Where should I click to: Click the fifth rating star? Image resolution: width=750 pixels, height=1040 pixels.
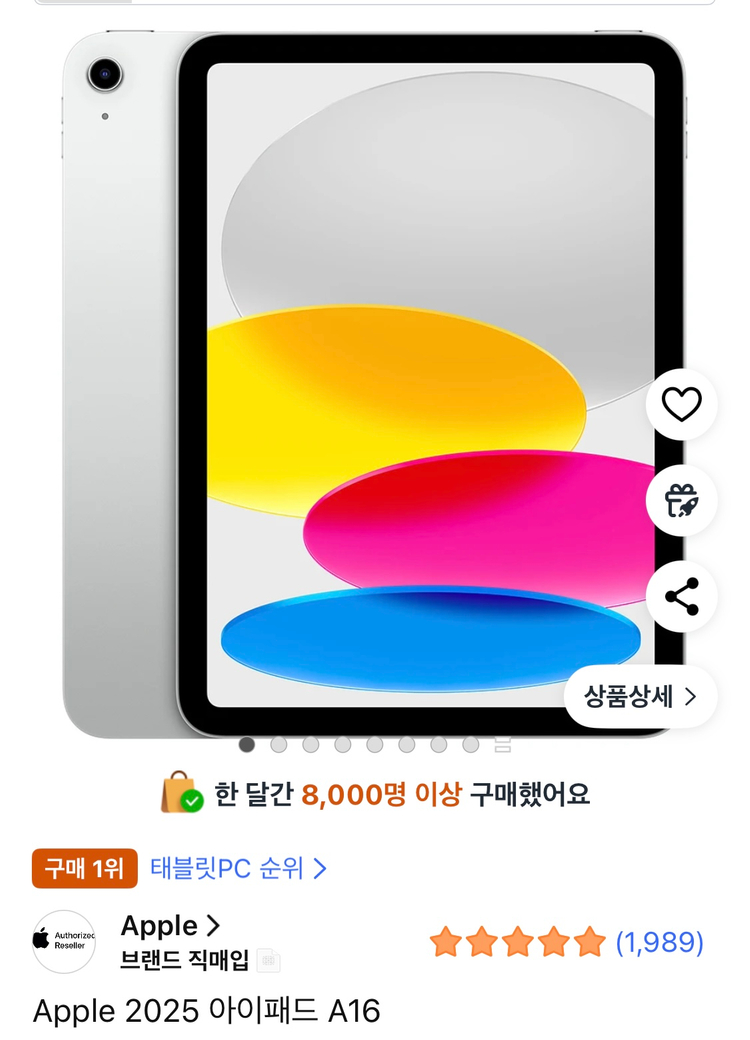[590, 942]
